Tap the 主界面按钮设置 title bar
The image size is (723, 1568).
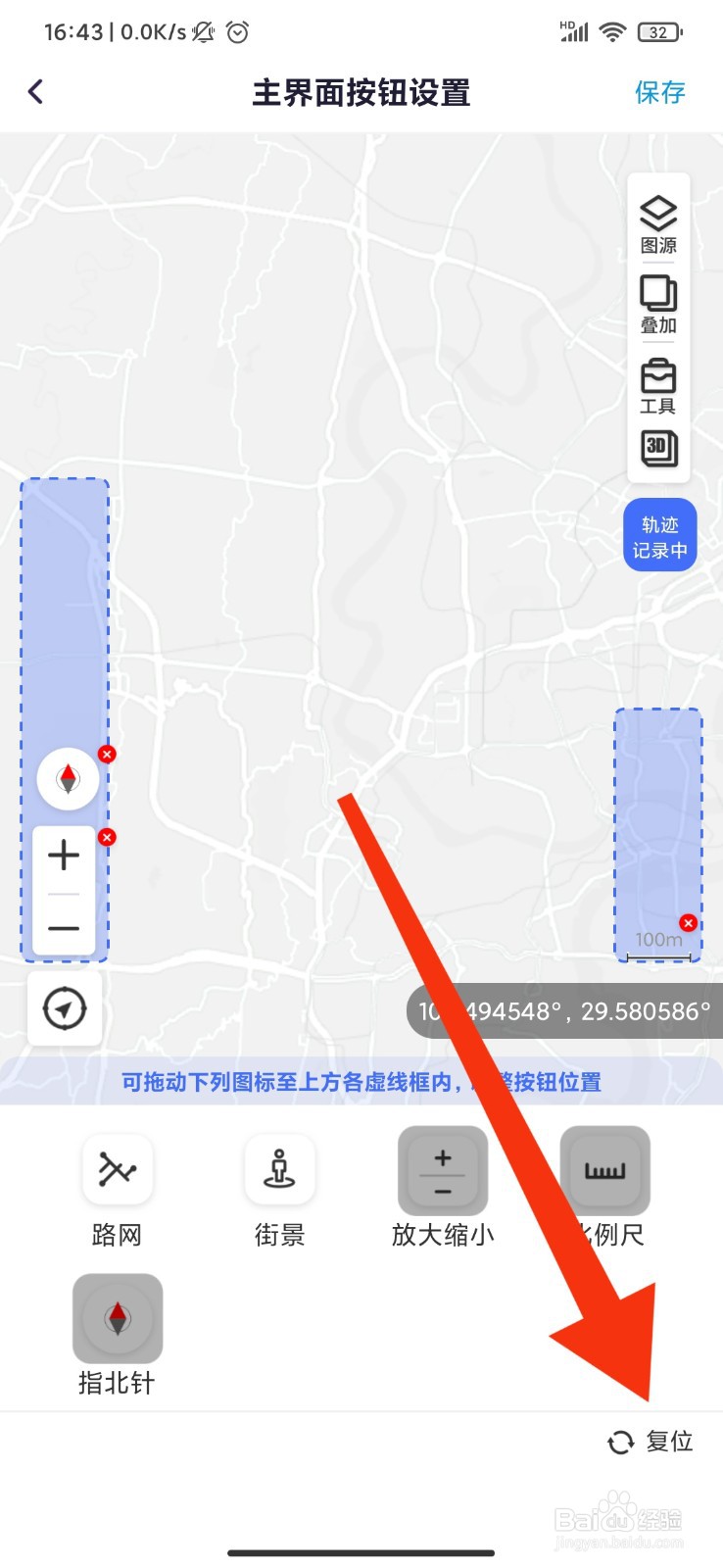[361, 93]
